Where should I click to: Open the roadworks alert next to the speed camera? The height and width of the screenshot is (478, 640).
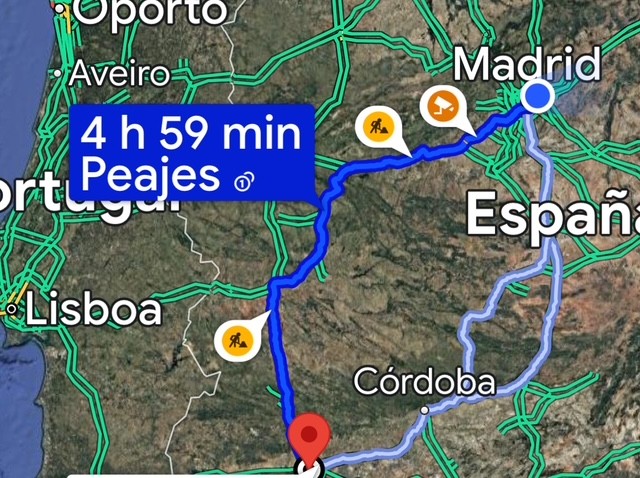pos(378,127)
